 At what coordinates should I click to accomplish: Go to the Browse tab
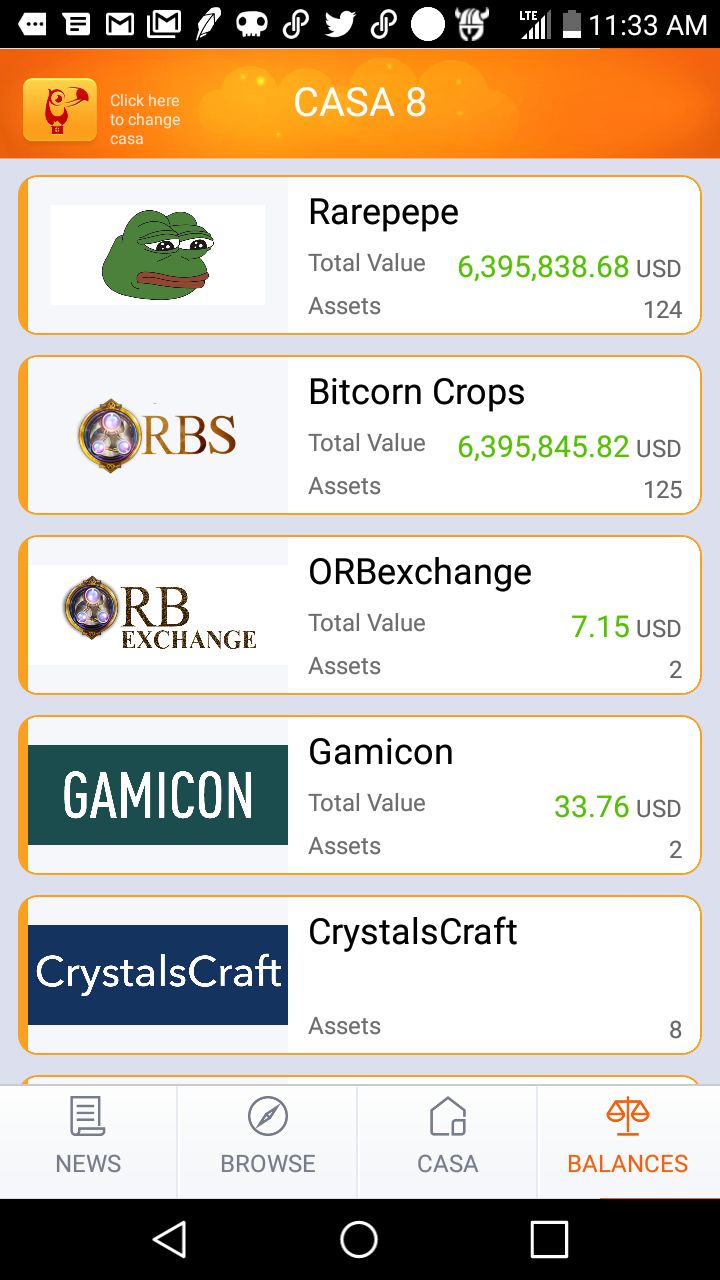coord(268,1141)
